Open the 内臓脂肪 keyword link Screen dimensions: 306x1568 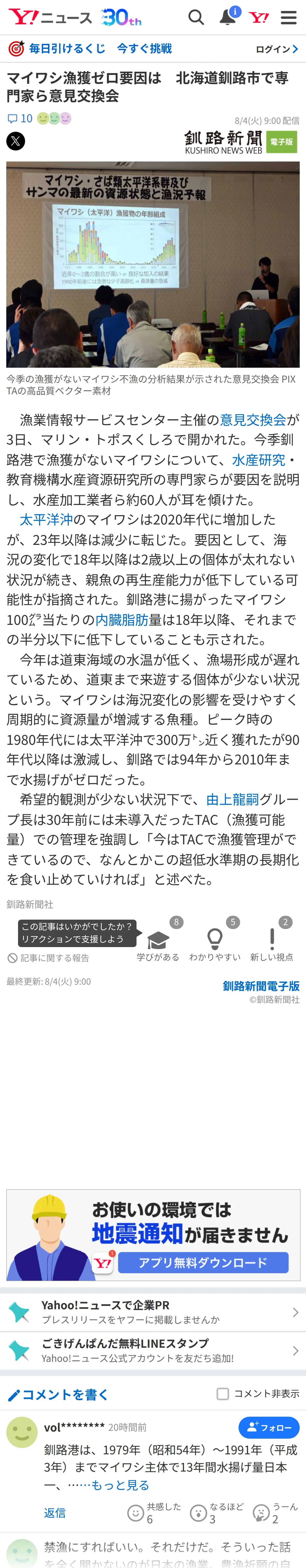[x=122, y=620]
